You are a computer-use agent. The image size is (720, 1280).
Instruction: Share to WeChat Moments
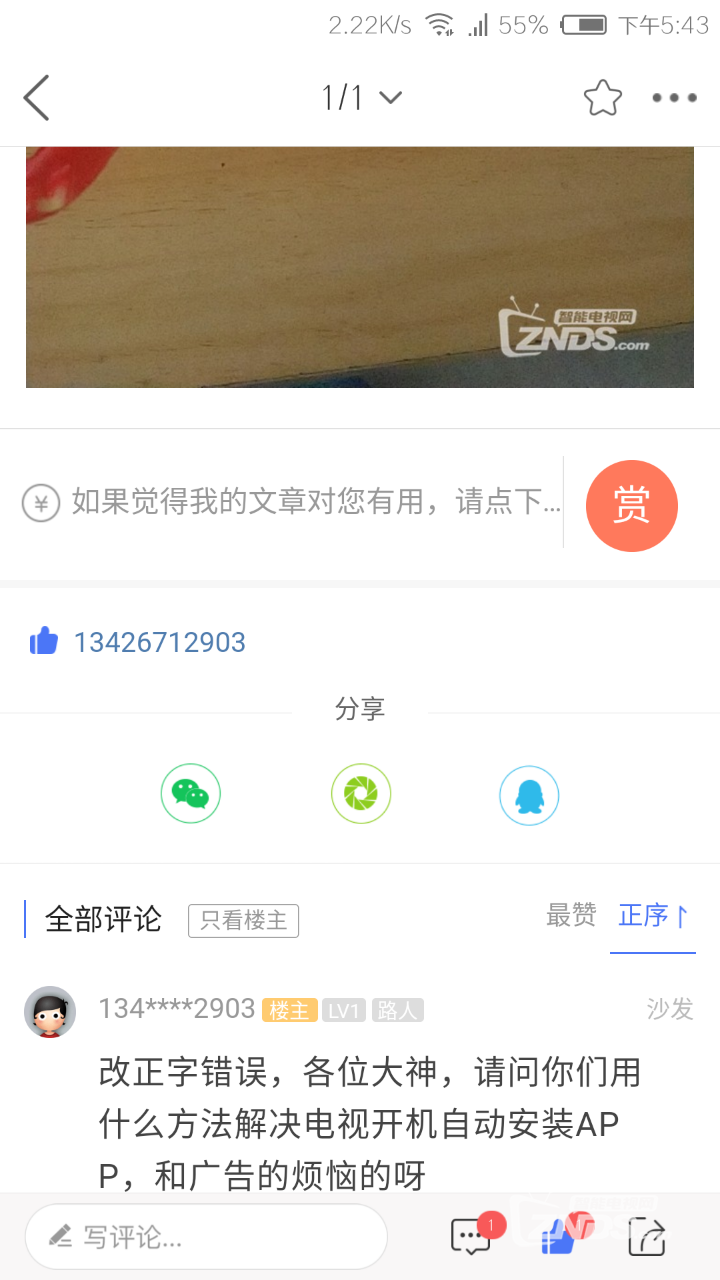point(360,795)
